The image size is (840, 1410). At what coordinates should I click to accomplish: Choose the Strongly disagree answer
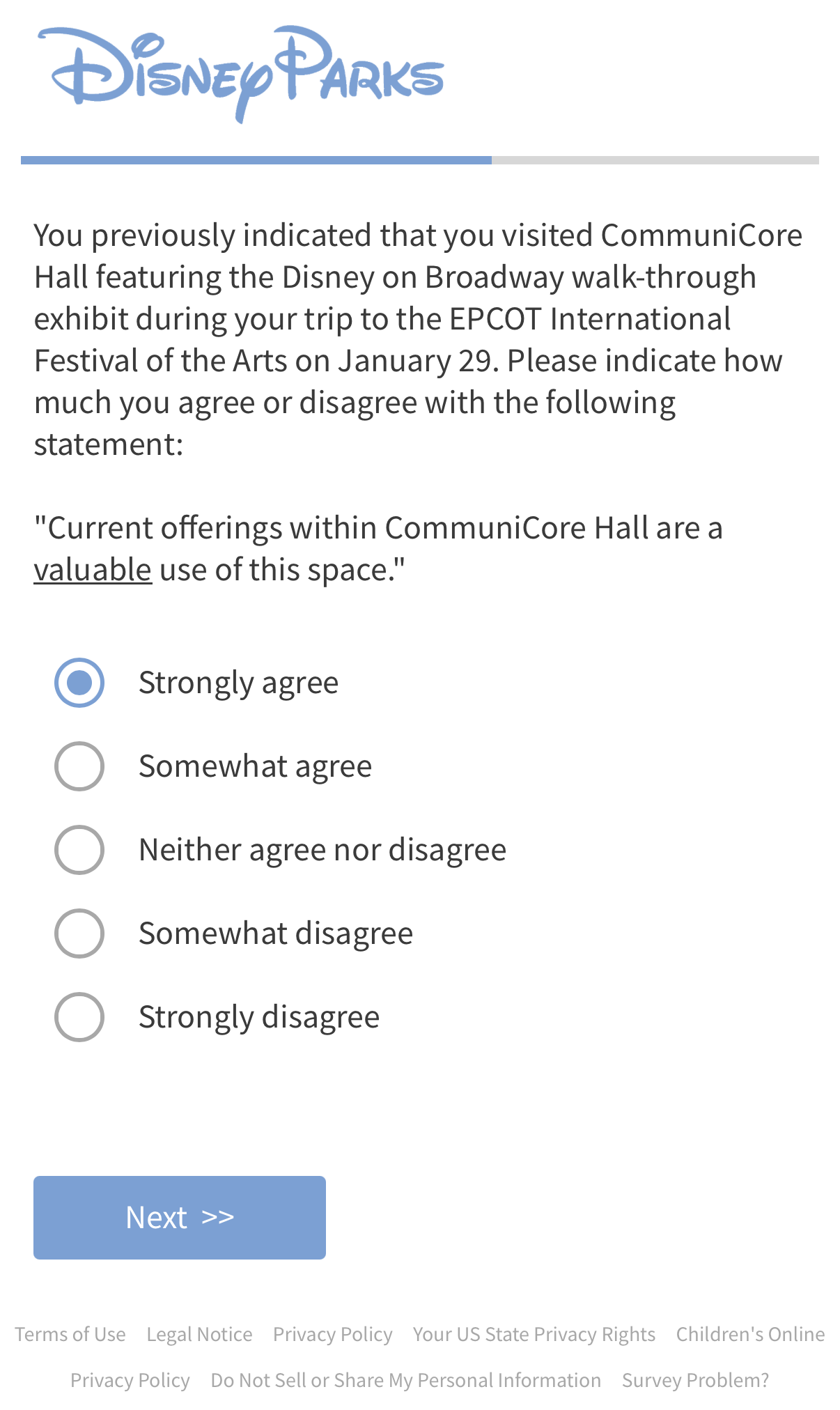coord(79,1017)
